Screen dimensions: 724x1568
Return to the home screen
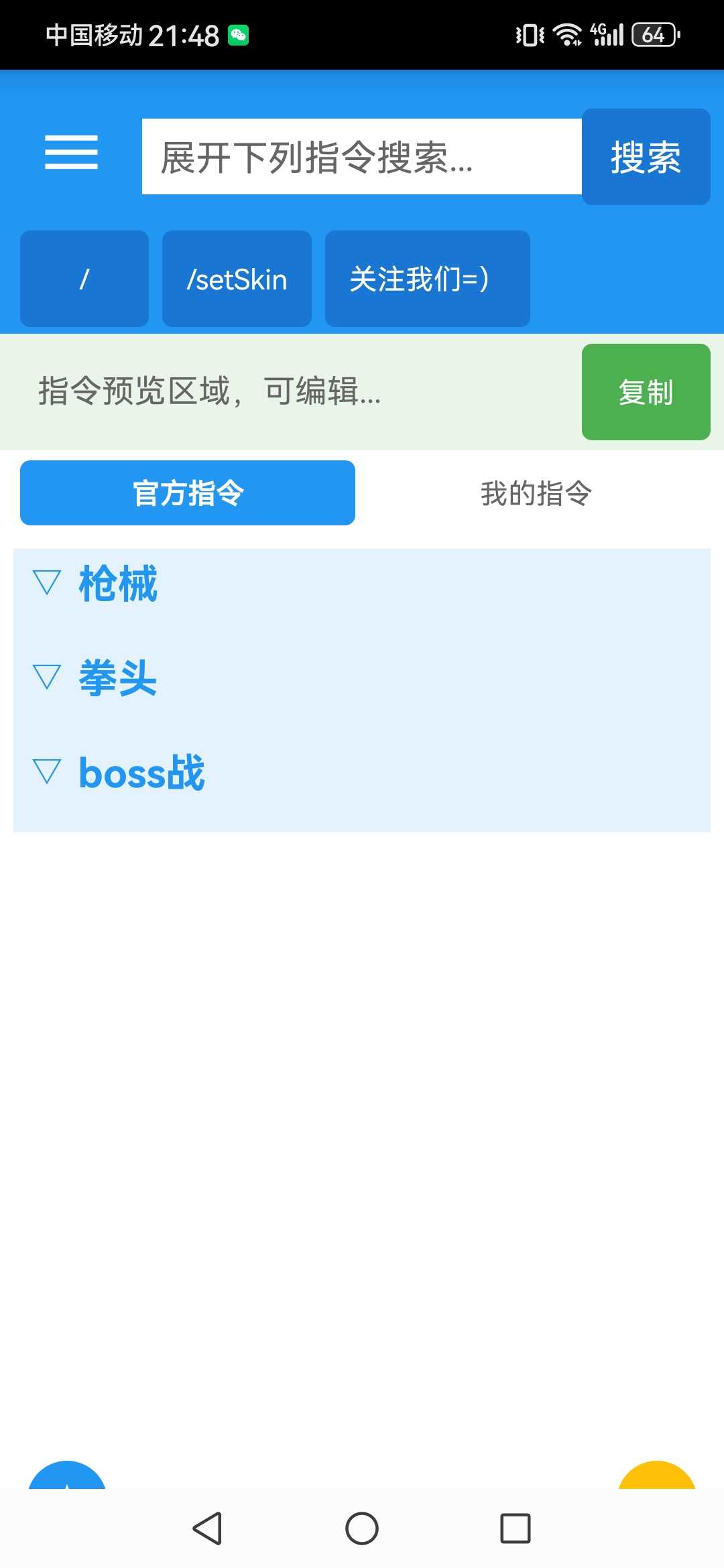(362, 1528)
